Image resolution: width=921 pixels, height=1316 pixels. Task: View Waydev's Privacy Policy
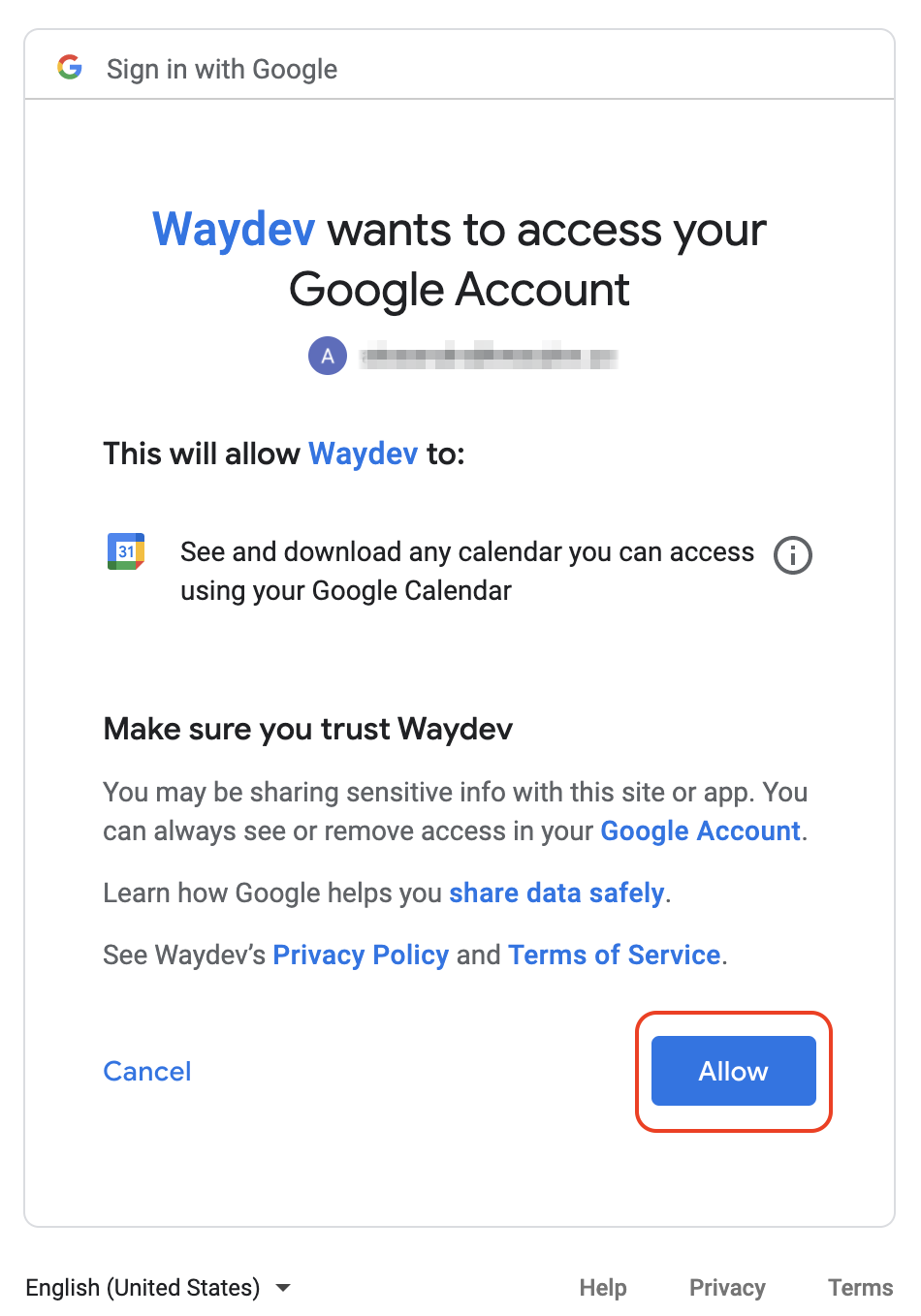pyautogui.click(x=361, y=955)
